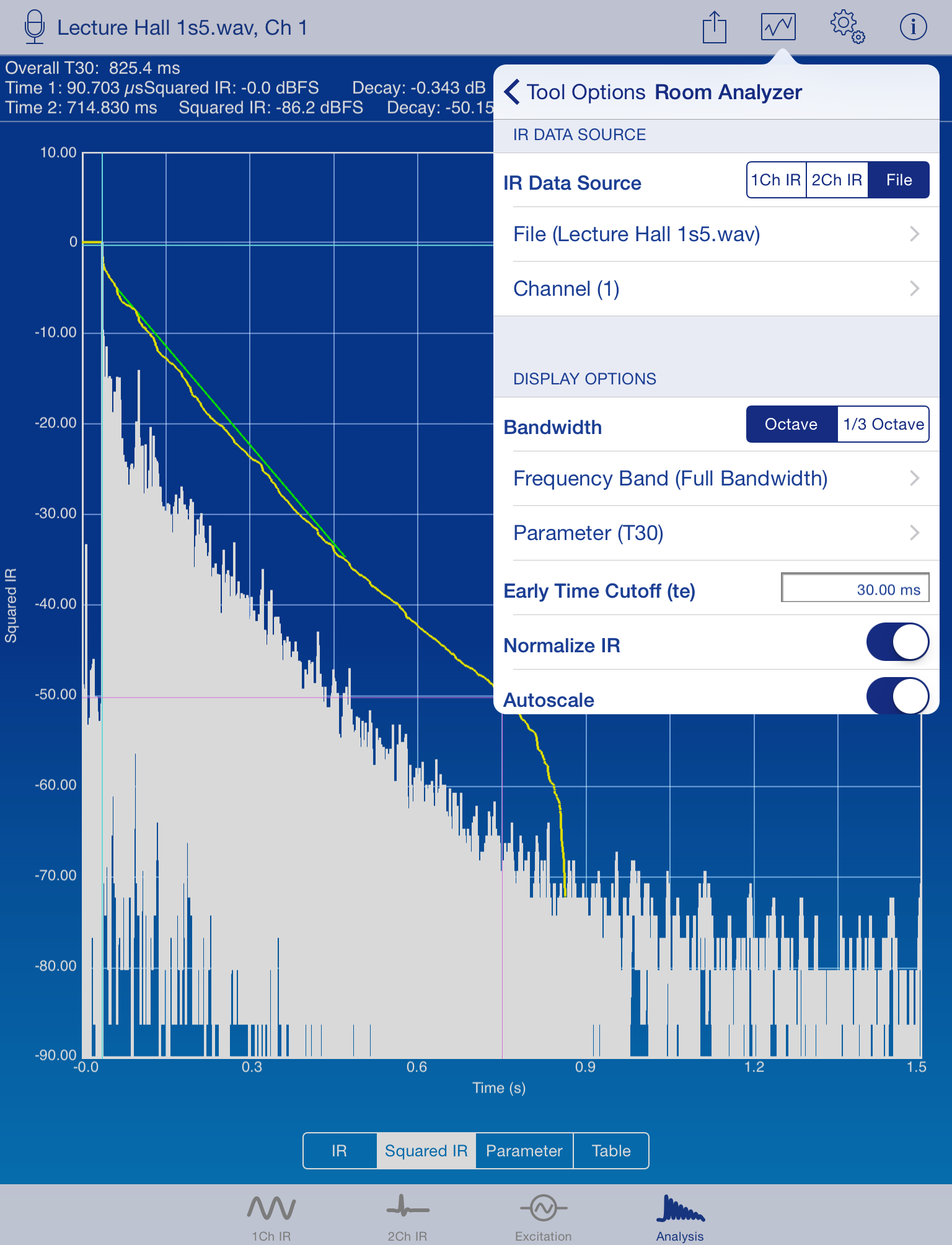Select 2Ch IR data source
This screenshot has width=952, height=1245.
pyautogui.click(x=837, y=180)
